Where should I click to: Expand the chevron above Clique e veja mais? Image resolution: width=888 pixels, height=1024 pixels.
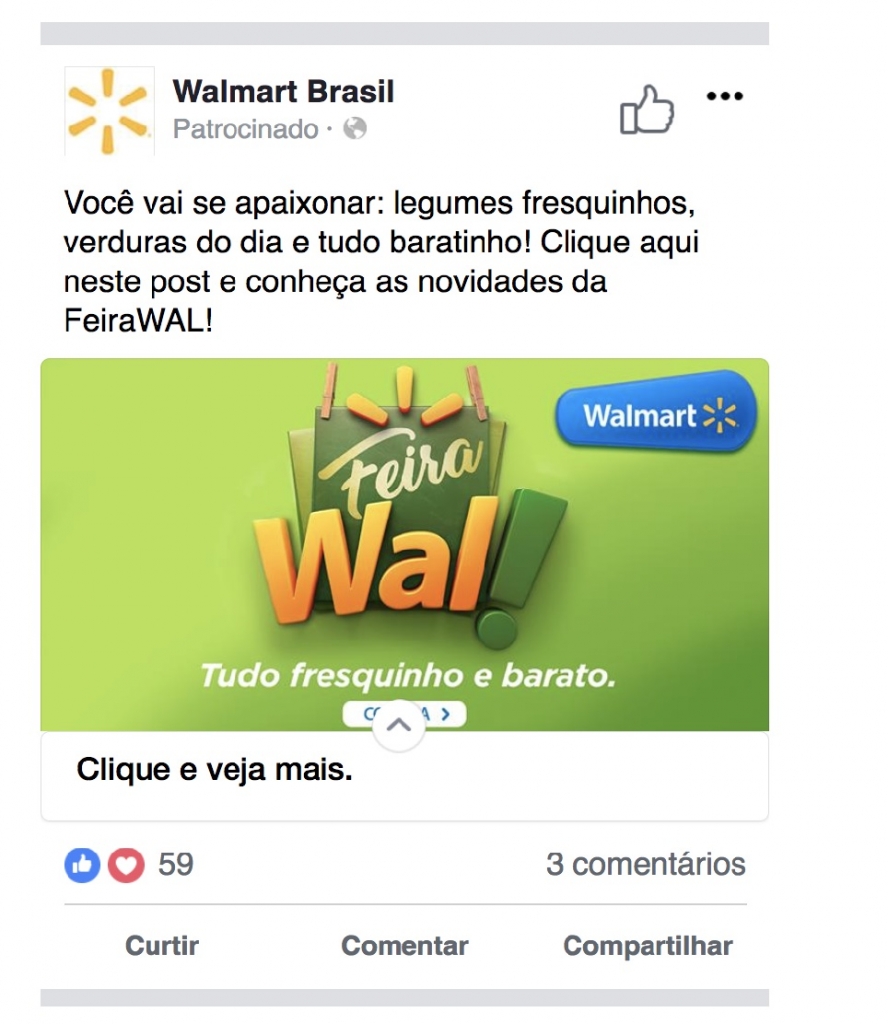pyautogui.click(x=399, y=727)
